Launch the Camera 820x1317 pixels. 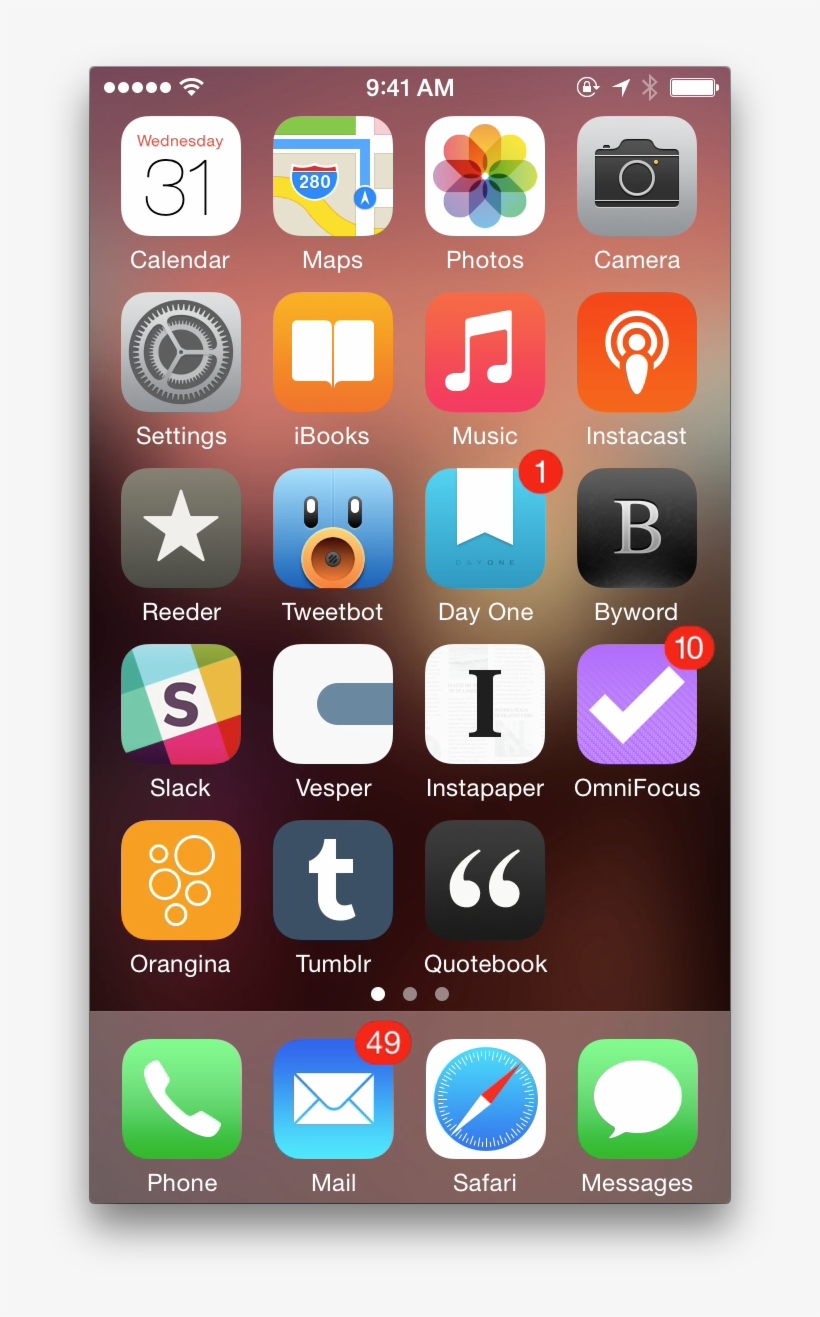[x=637, y=176]
